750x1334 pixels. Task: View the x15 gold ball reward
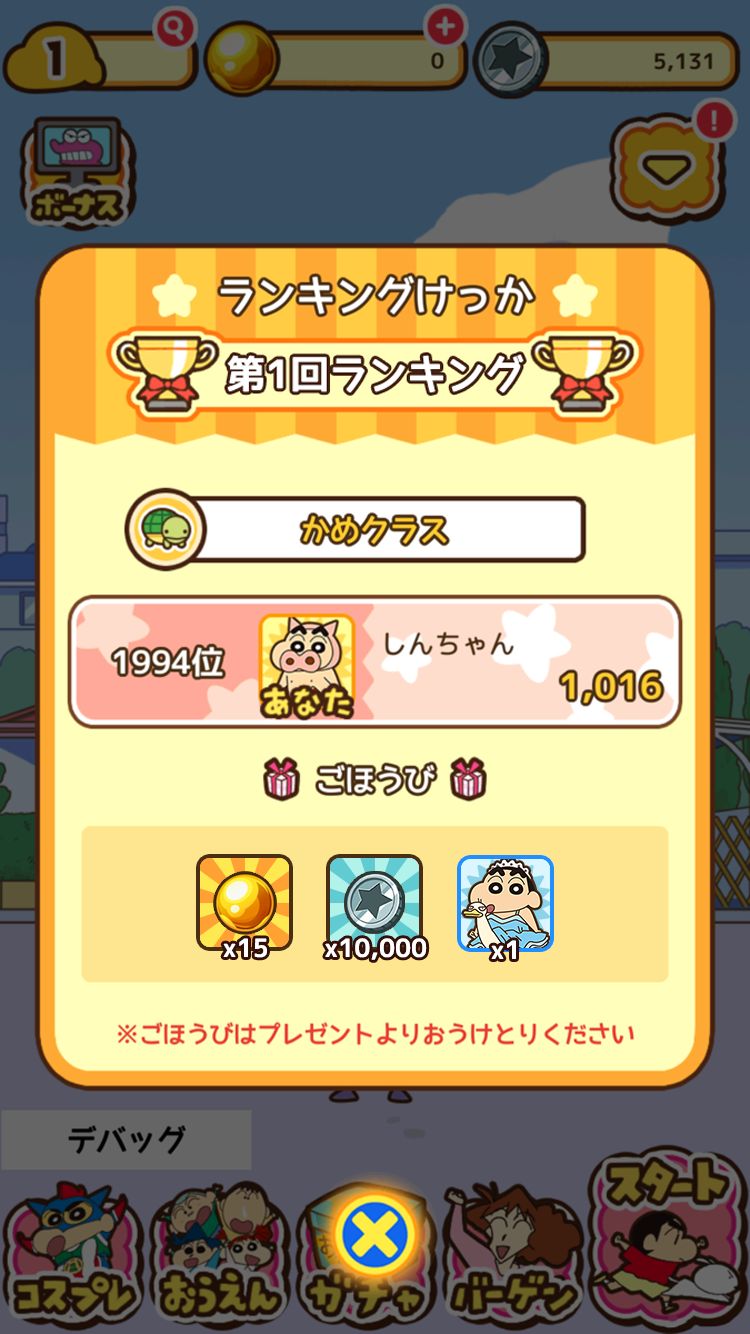point(244,902)
